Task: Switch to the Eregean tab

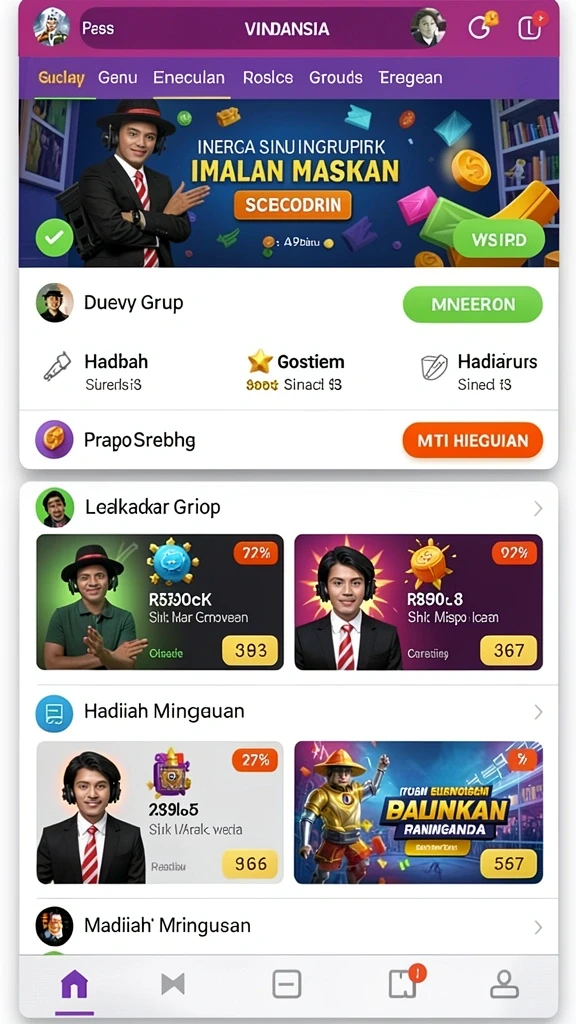Action: [x=411, y=78]
